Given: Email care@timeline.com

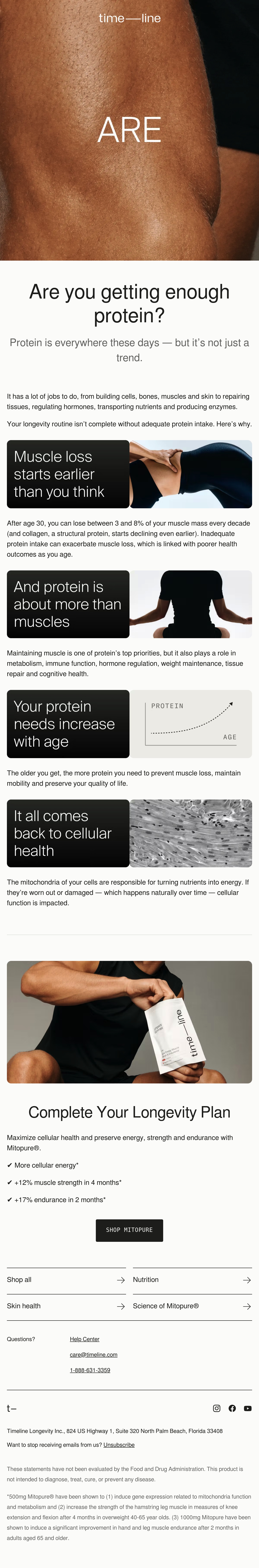Looking at the screenshot, I should 94,1354.
